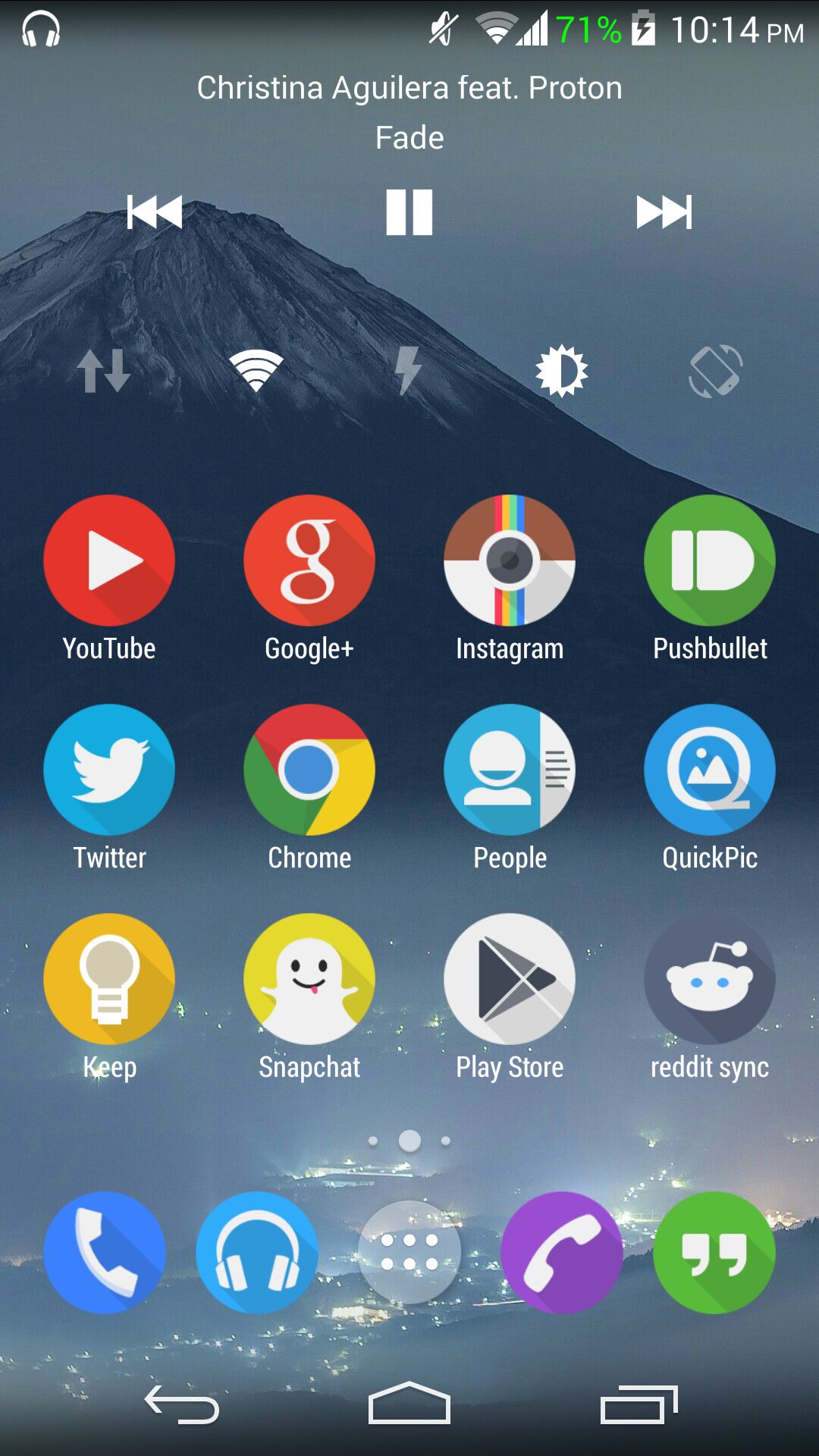Launch Google+
Viewport: 819px width, 1456px height.
tap(309, 560)
